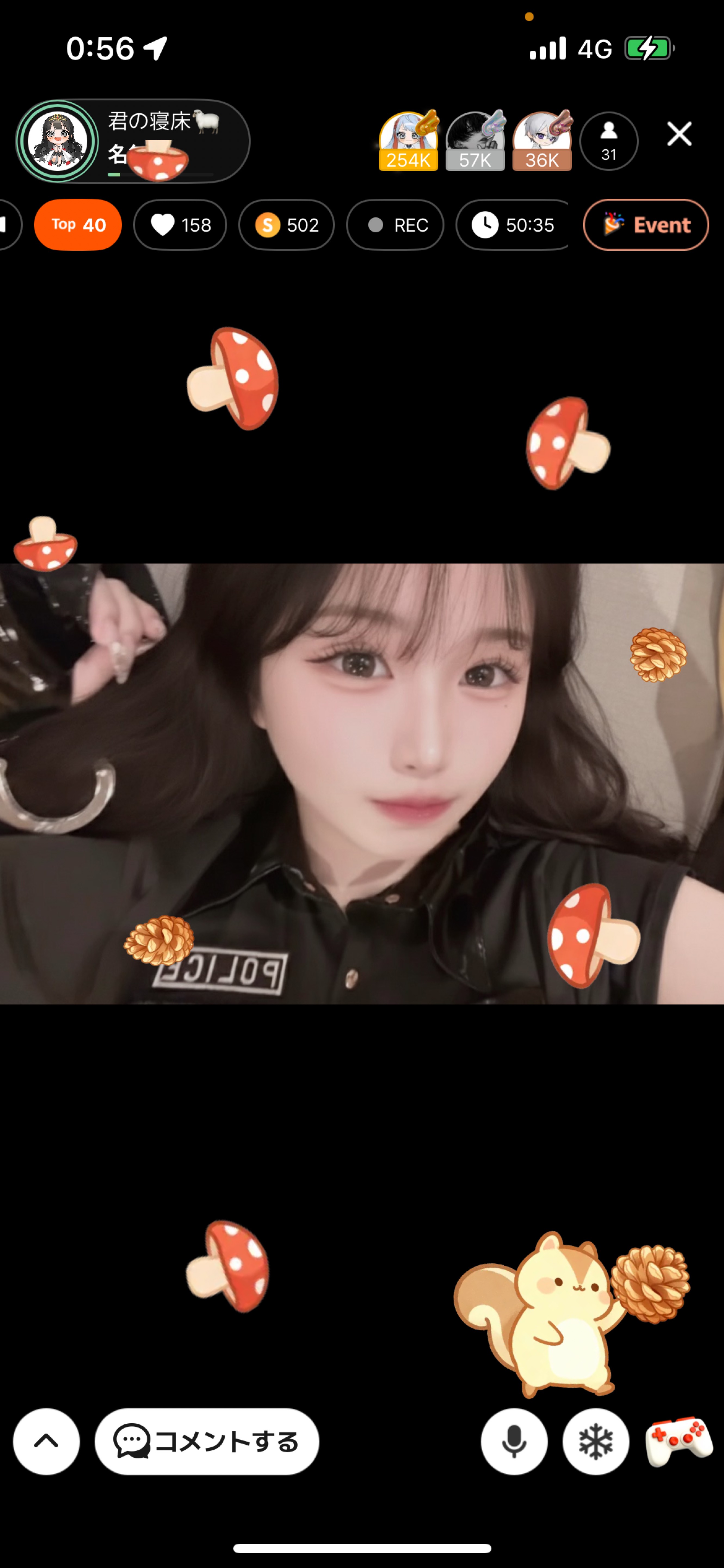Open the viewer list showing 31
The width and height of the screenshot is (724, 1568).
tap(608, 141)
